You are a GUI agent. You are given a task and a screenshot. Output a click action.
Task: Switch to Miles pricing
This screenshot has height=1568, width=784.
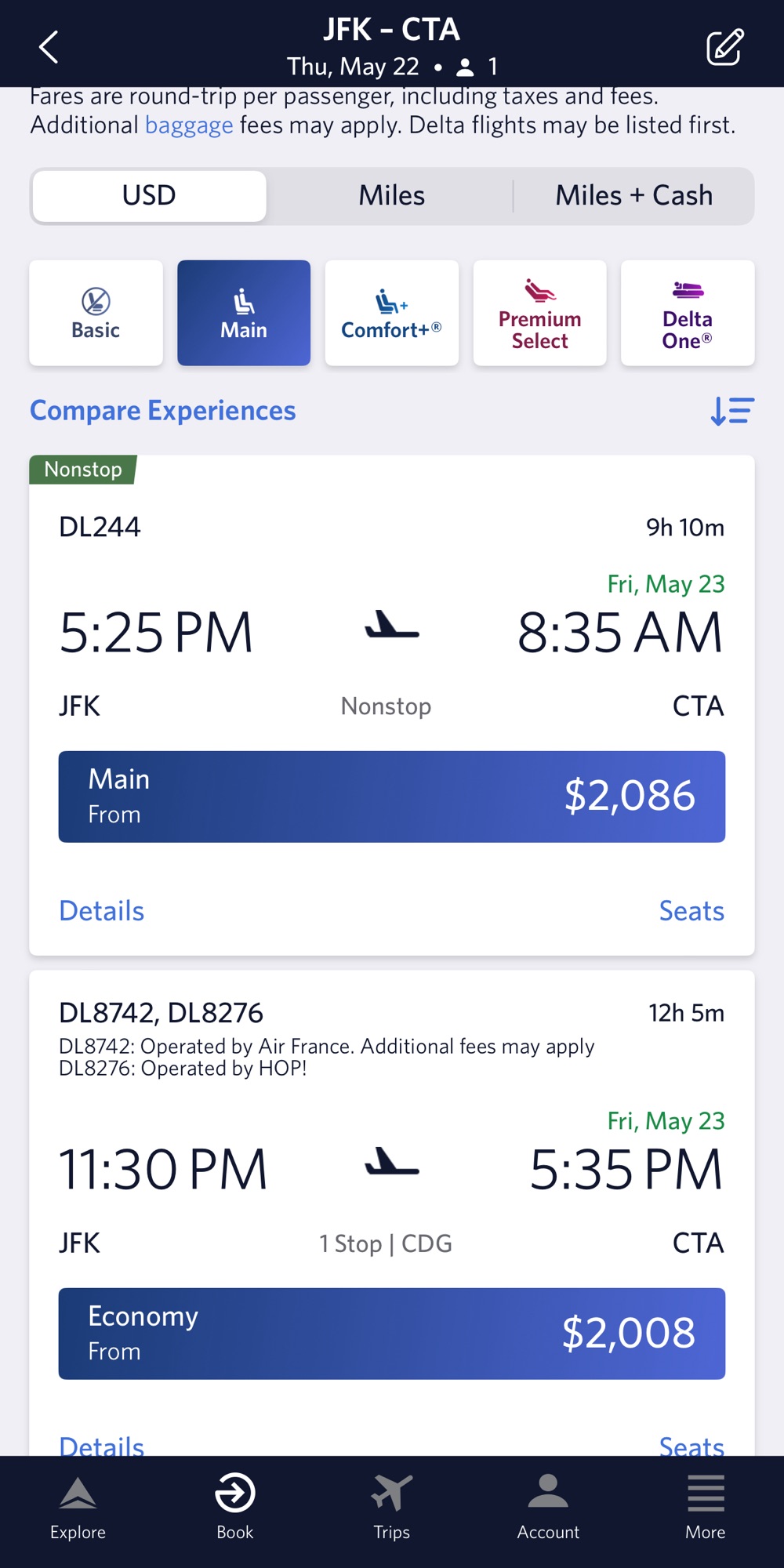[391, 196]
